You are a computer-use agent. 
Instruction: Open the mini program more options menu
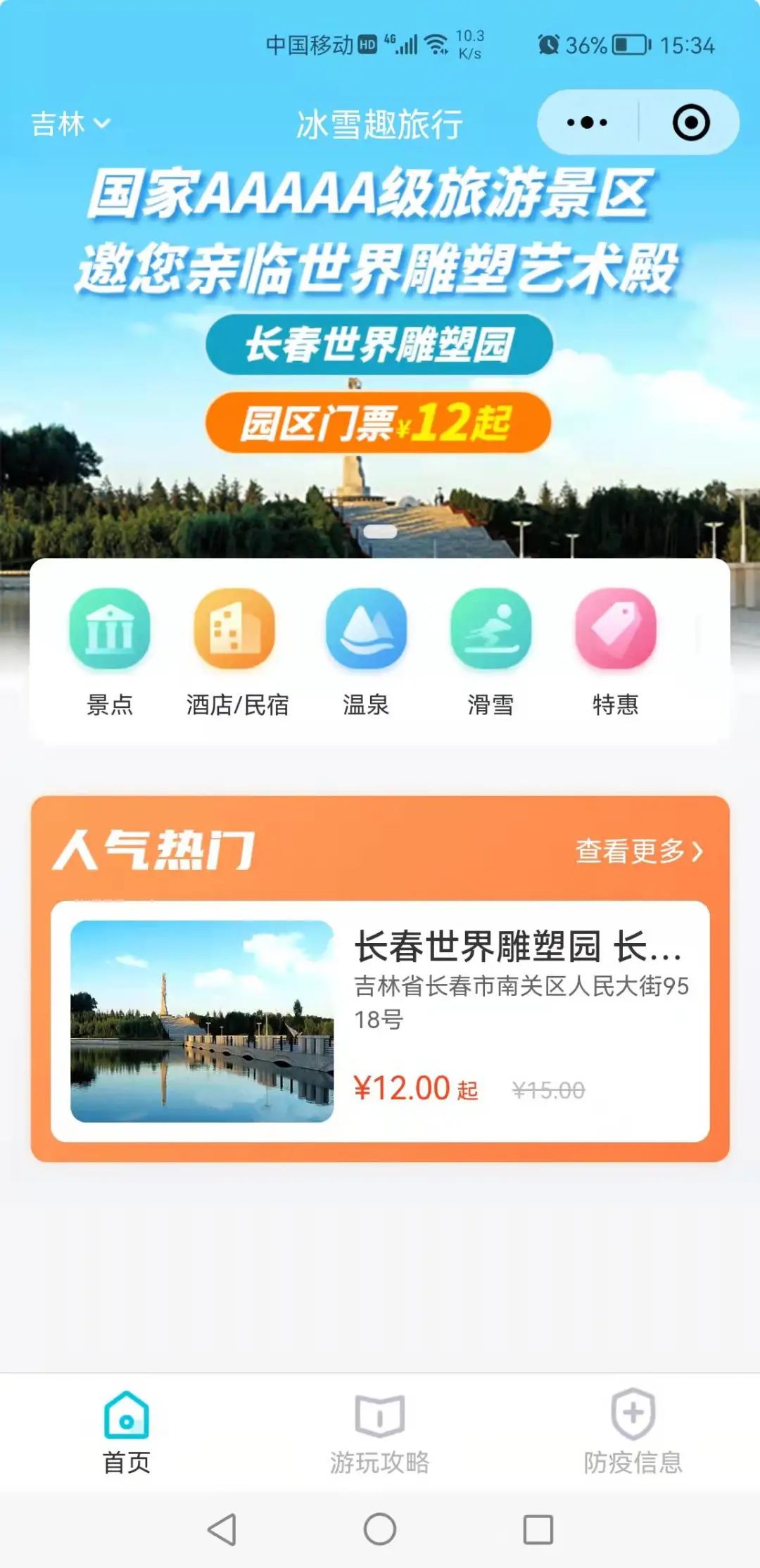(x=587, y=122)
